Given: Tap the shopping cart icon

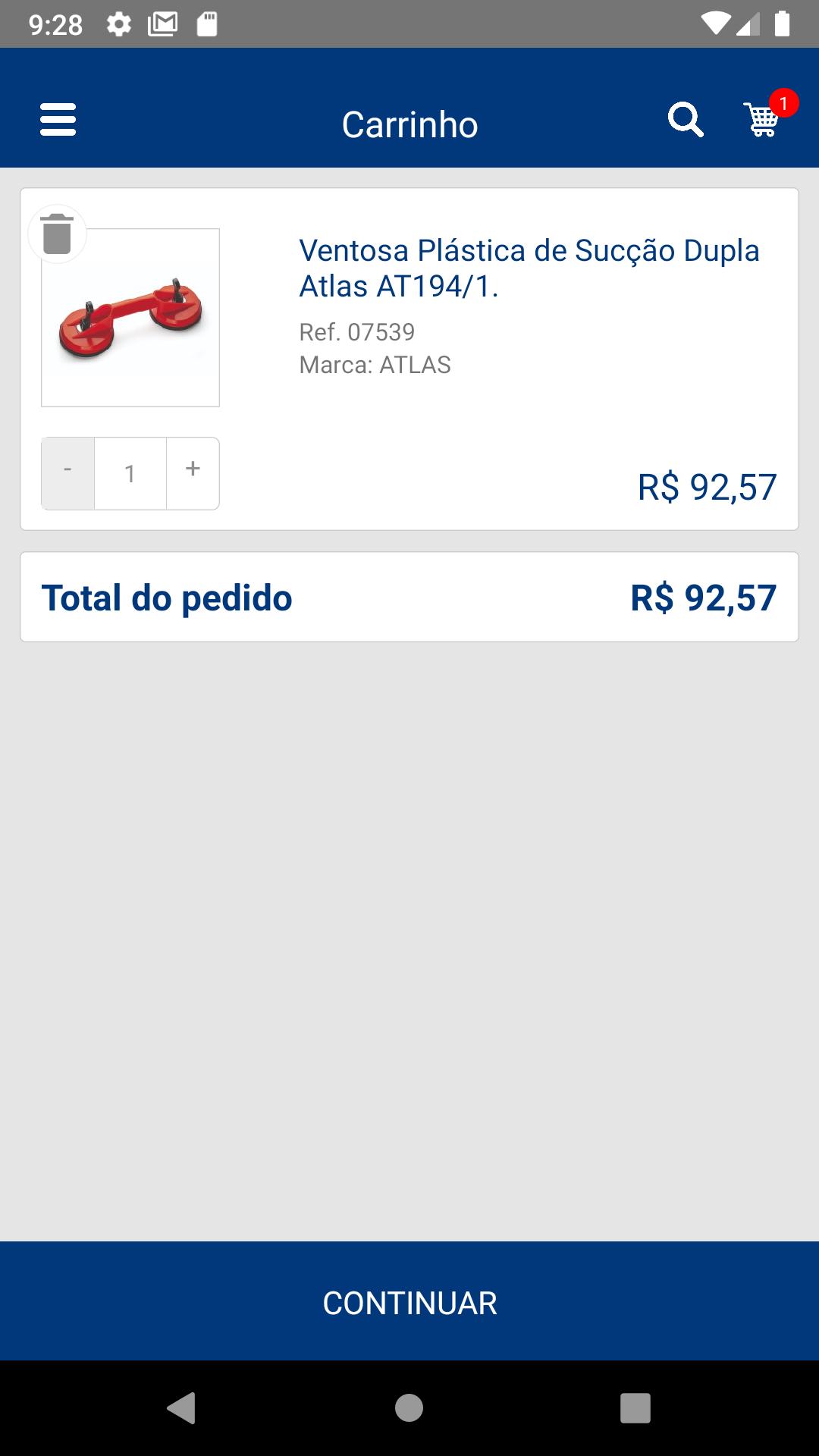Looking at the screenshot, I should 763,119.
